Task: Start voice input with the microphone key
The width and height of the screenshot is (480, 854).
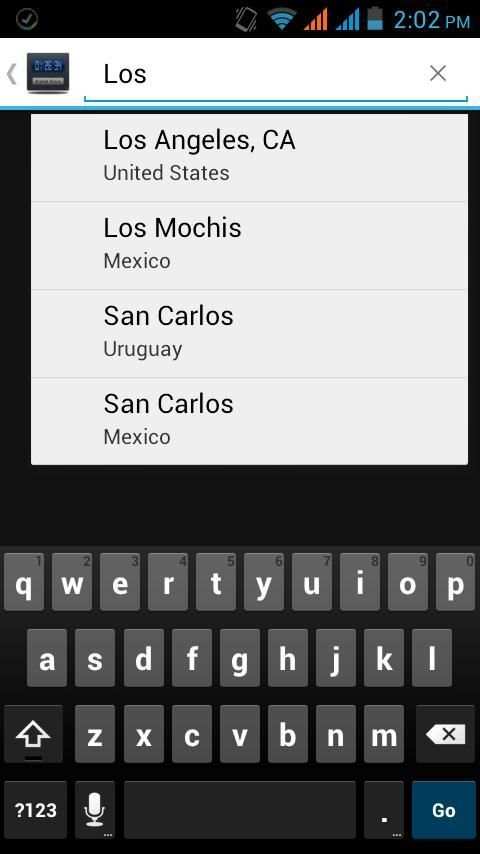Action: pyautogui.click(x=95, y=810)
